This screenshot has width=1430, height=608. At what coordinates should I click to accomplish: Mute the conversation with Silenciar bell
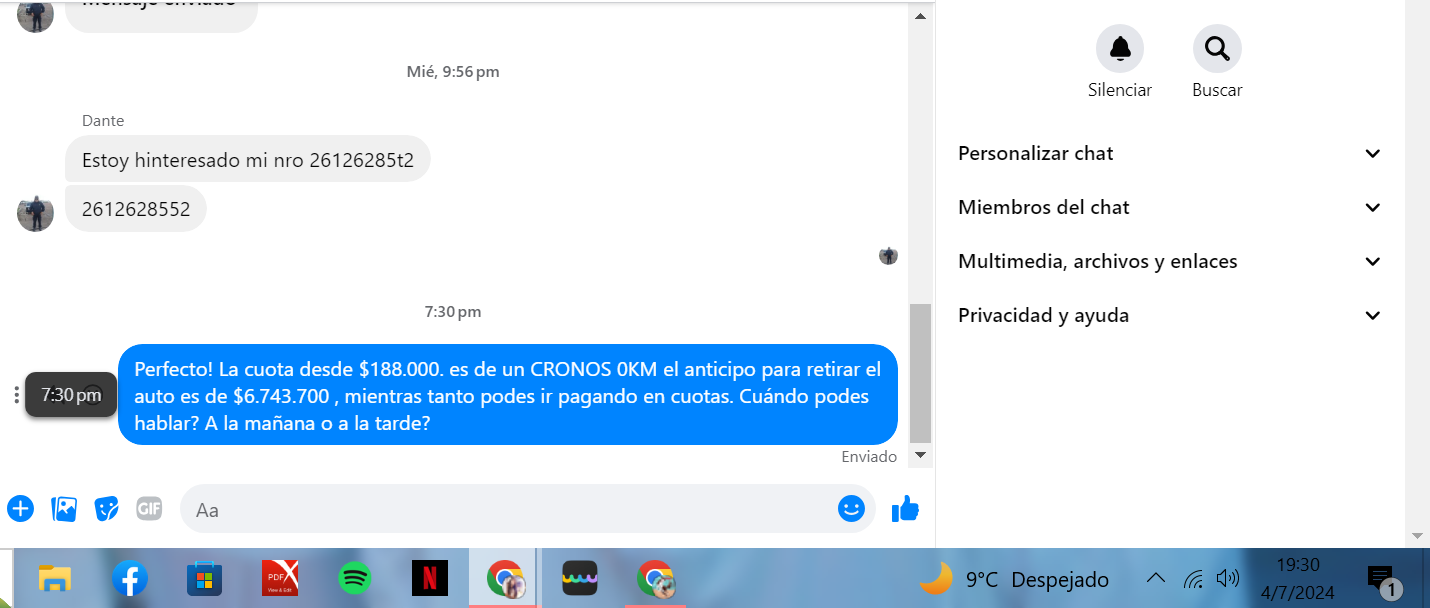point(1119,48)
